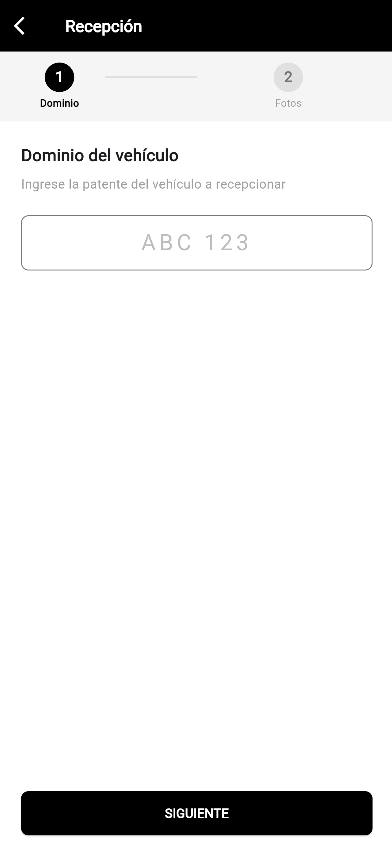The width and height of the screenshot is (392, 853).
Task: Focus the vehicle plate ABC 123 field
Action: click(196, 243)
